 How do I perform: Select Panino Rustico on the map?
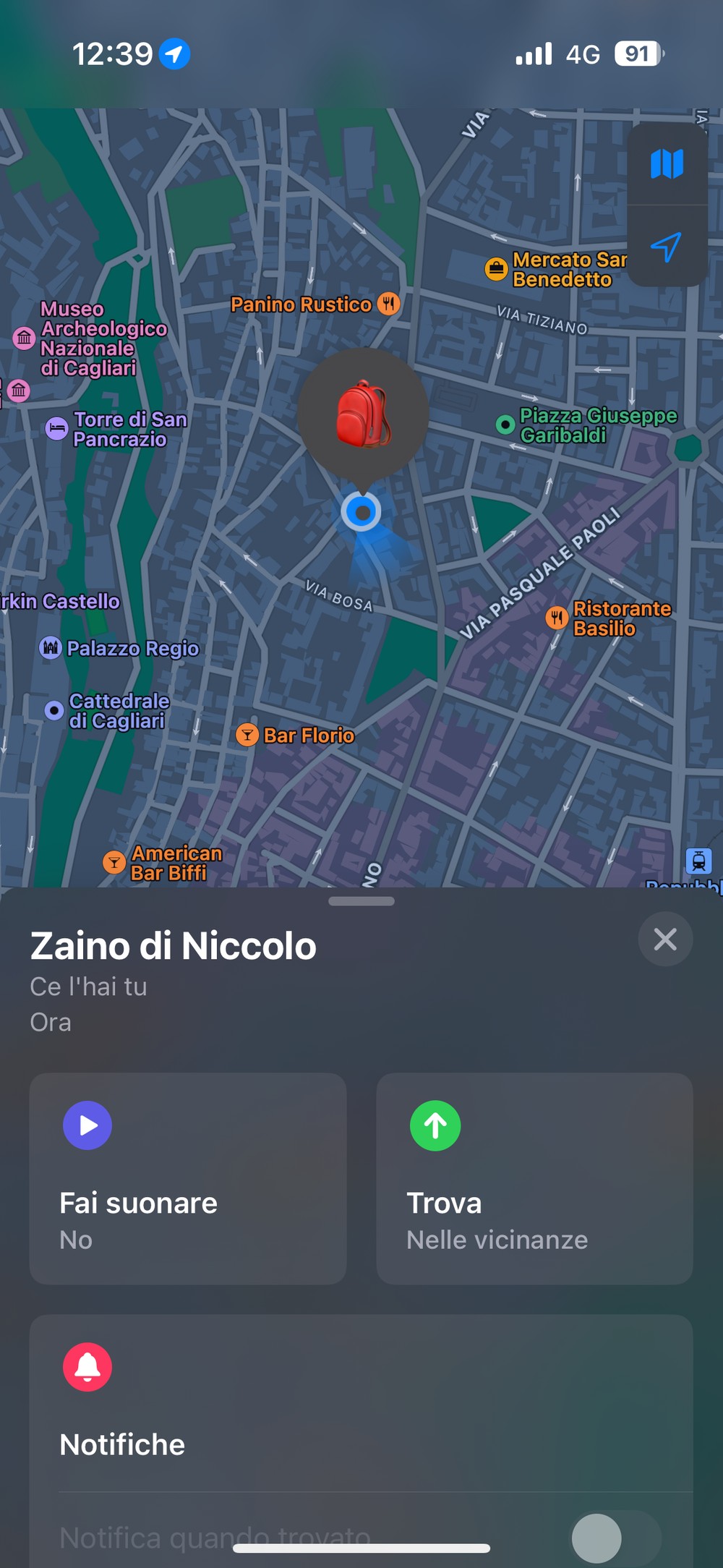[x=315, y=304]
